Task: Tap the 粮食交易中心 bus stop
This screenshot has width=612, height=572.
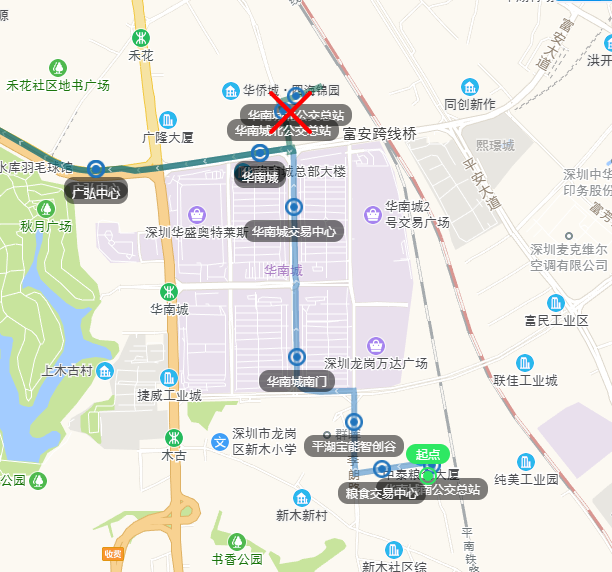Action: click(x=382, y=469)
